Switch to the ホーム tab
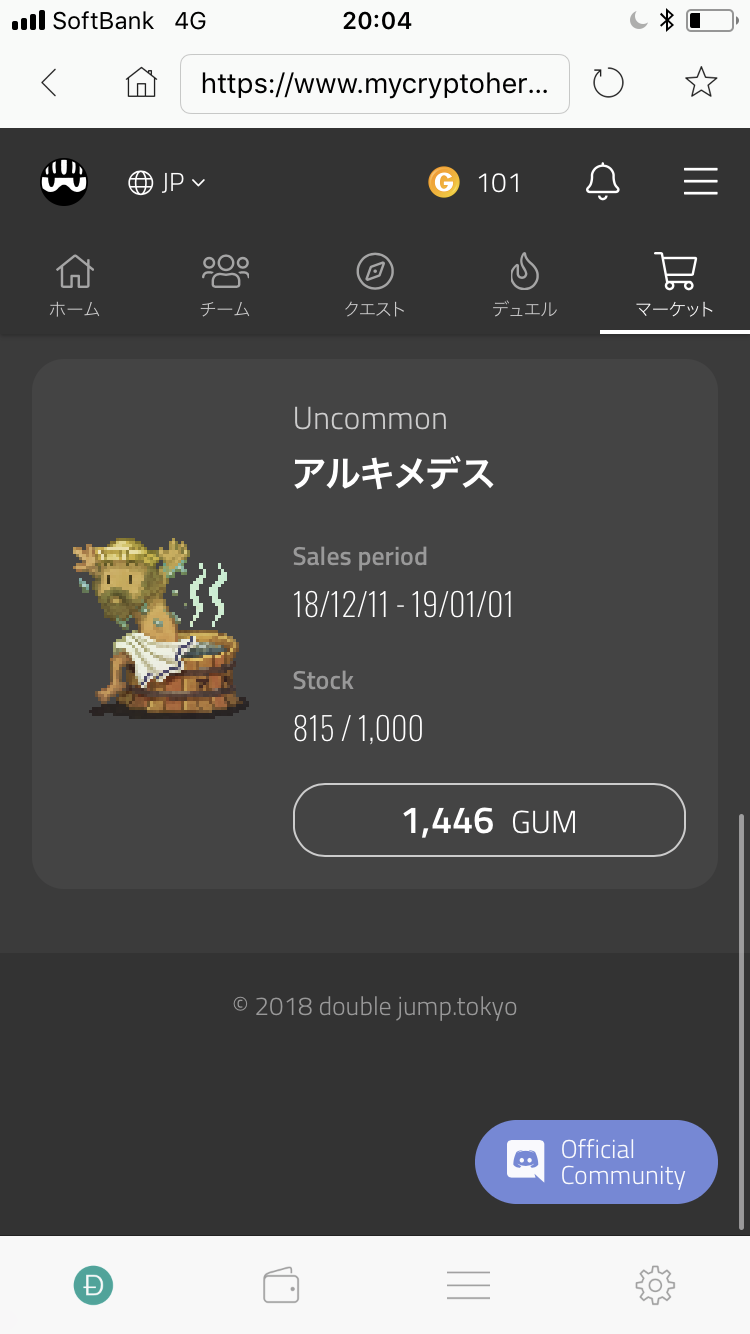The width and height of the screenshot is (750, 1334). point(75,285)
